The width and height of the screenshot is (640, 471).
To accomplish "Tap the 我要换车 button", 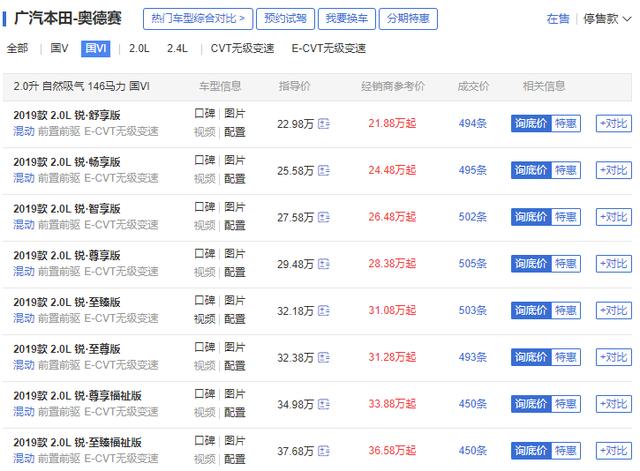I will 346,18.
